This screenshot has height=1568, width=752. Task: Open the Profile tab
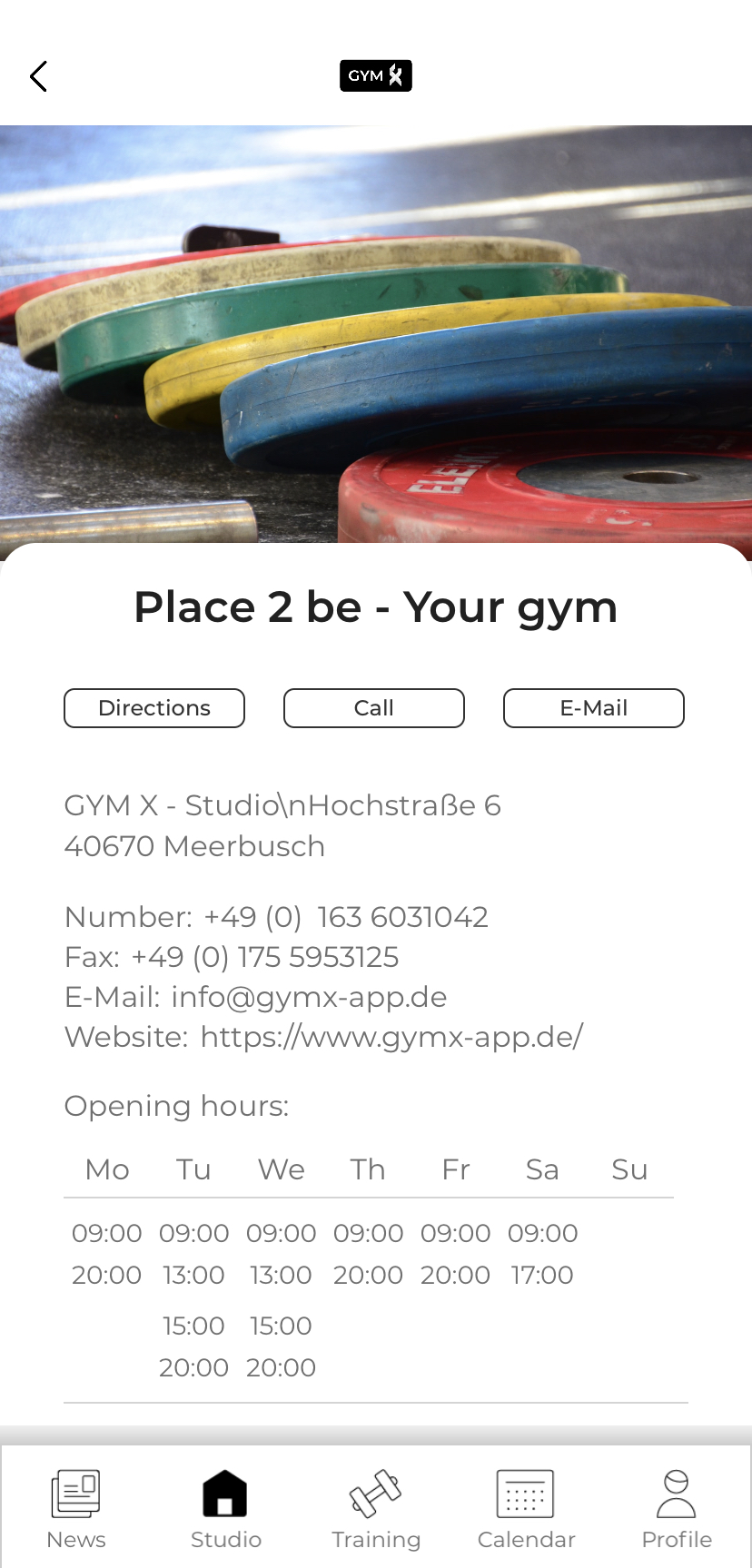(x=677, y=1509)
